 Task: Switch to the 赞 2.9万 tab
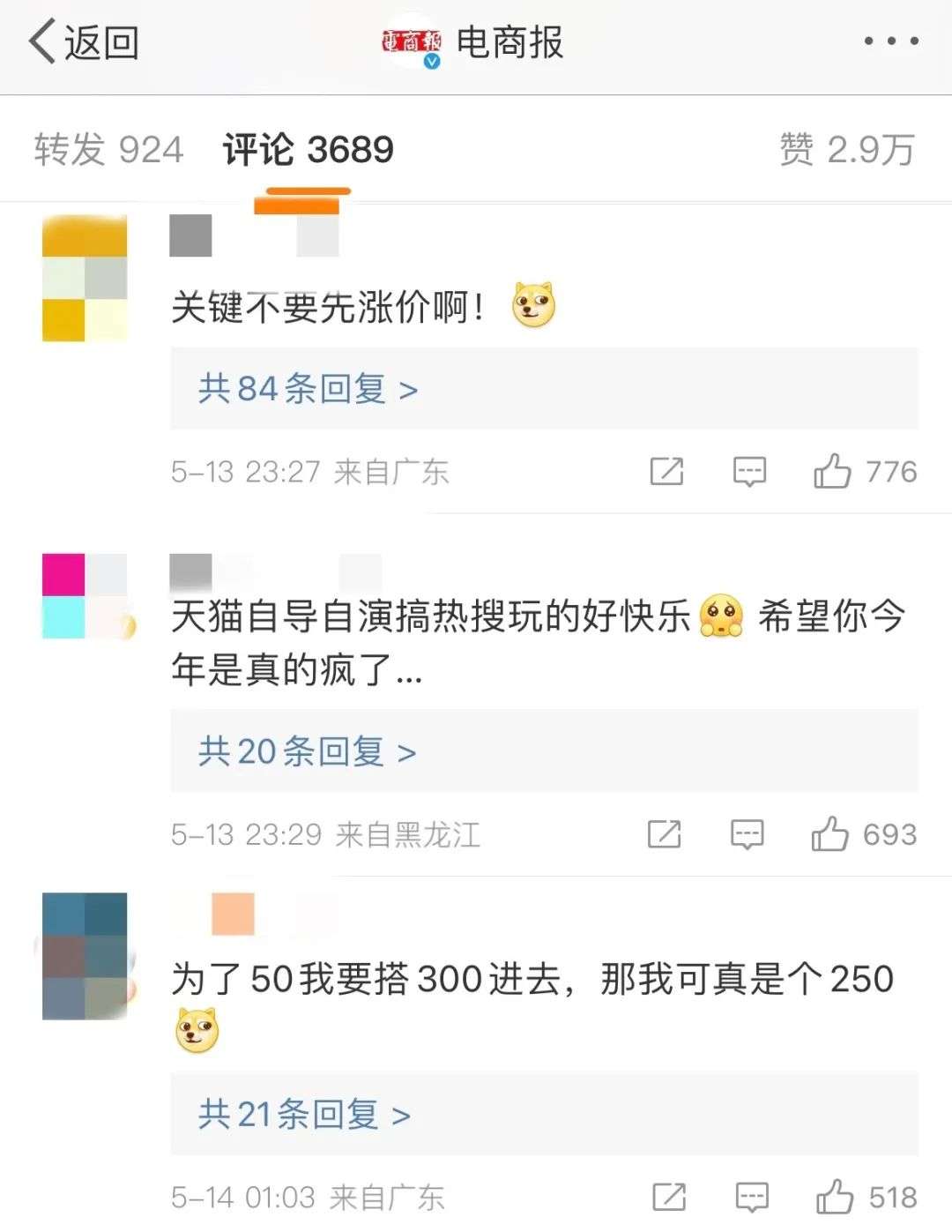pyautogui.click(x=847, y=149)
